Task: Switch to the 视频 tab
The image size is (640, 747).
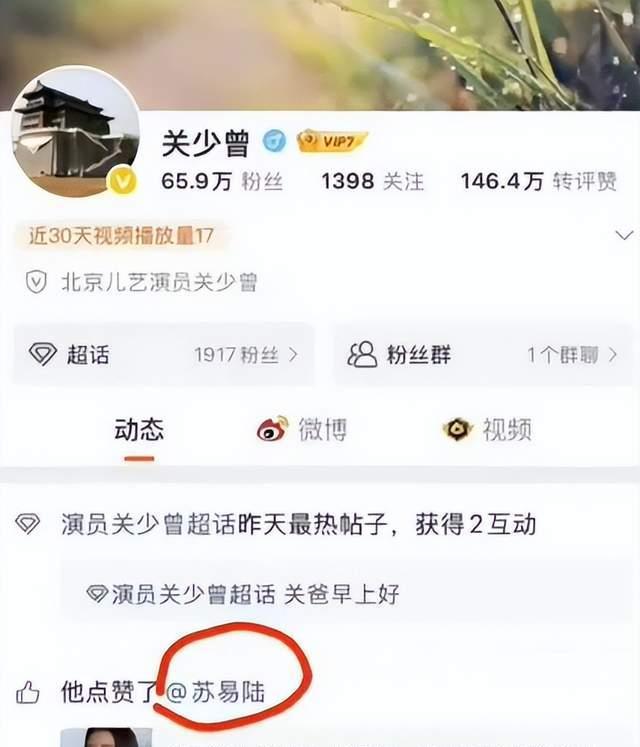Action: point(488,430)
